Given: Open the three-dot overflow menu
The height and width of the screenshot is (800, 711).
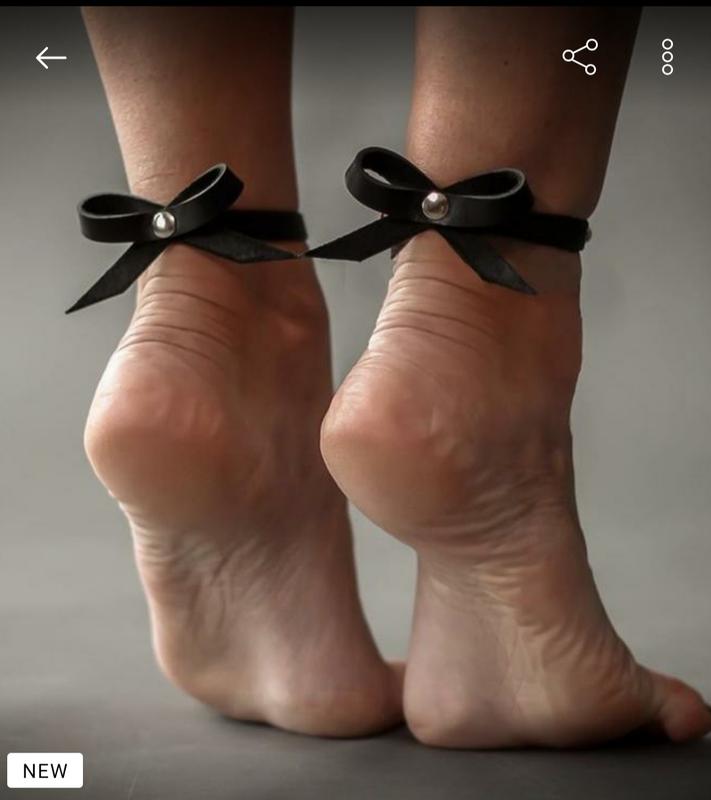Looking at the screenshot, I should [667, 57].
